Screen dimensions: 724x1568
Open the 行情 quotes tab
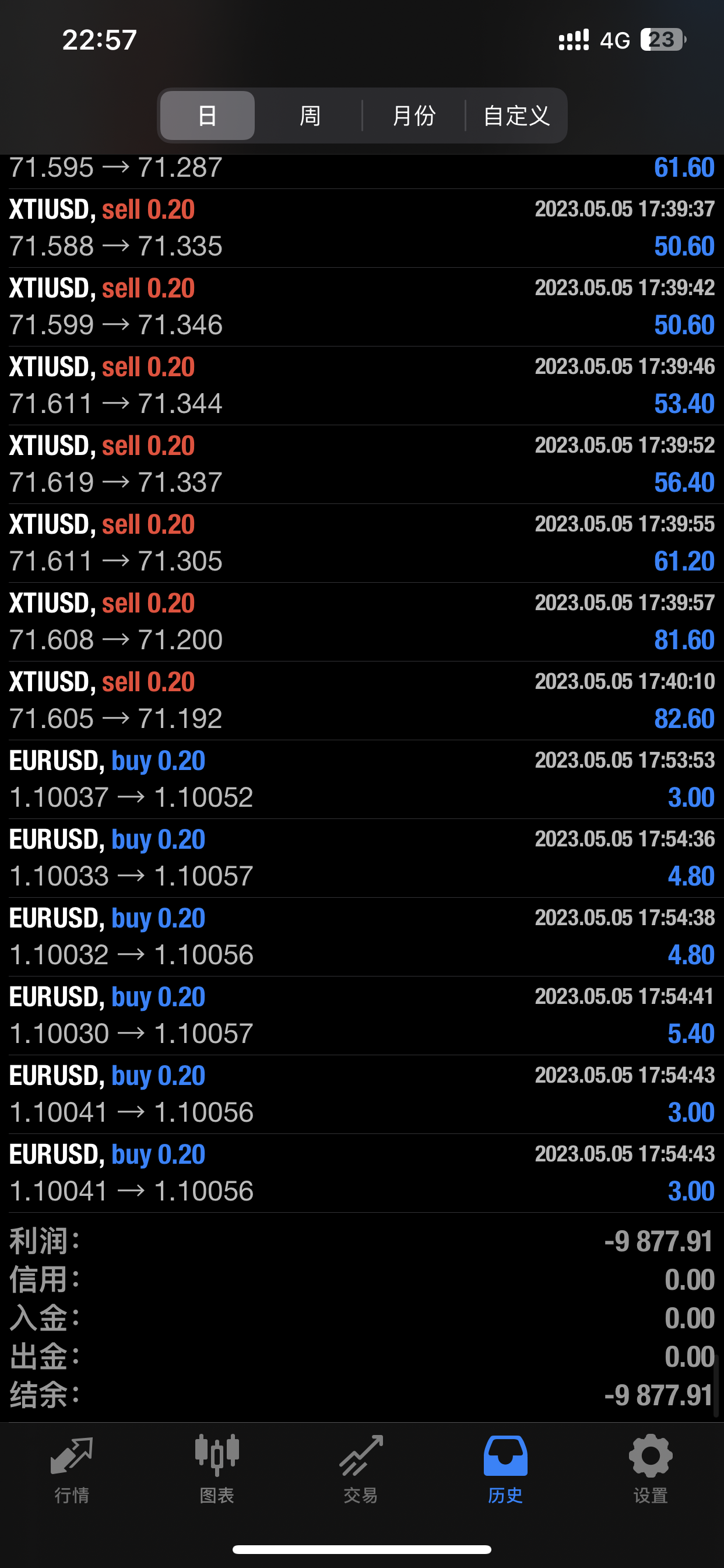click(x=72, y=1469)
